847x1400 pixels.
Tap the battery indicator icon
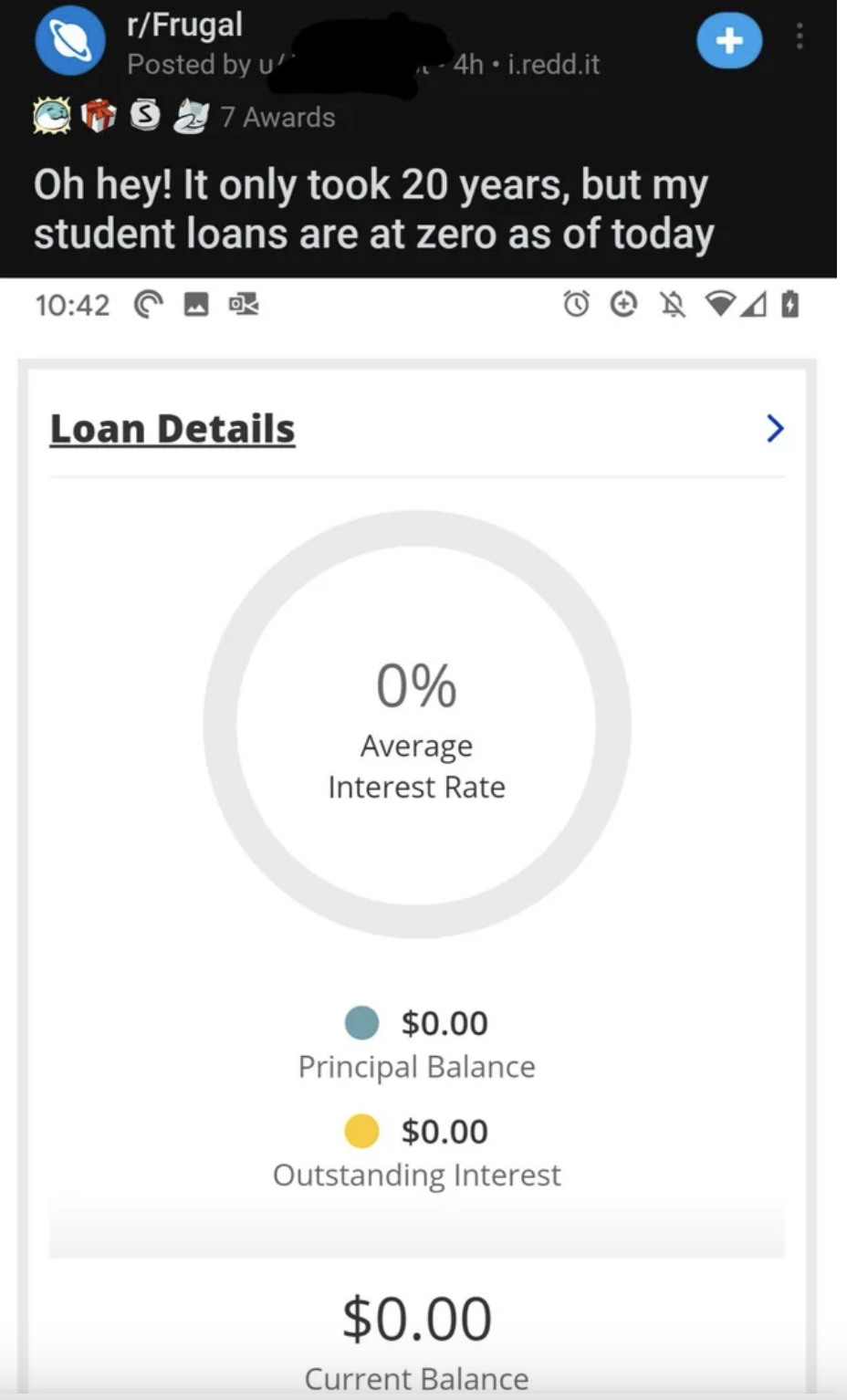[x=790, y=305]
